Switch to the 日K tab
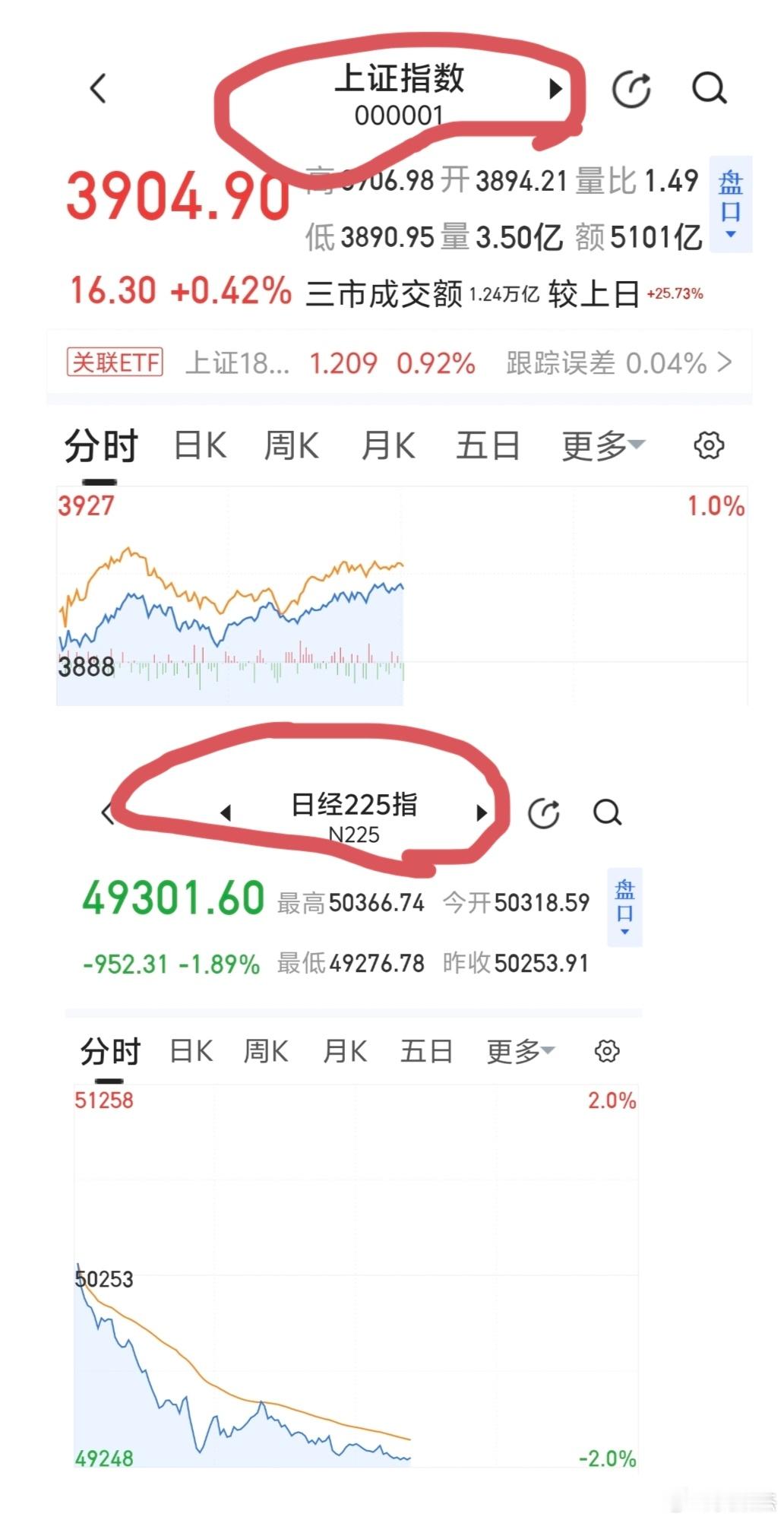 tap(198, 445)
